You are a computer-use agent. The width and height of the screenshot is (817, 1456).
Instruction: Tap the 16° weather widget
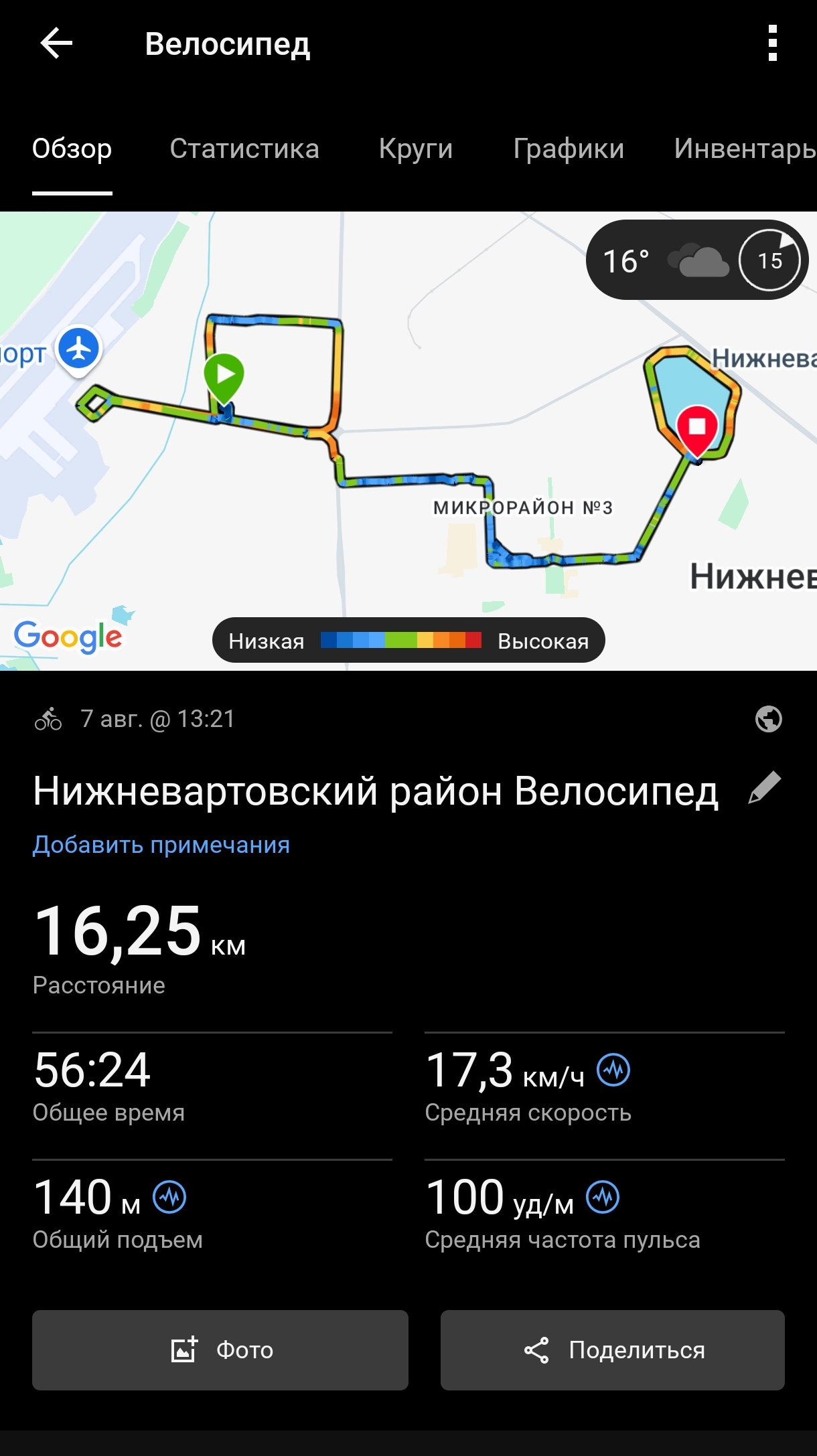pos(697,260)
